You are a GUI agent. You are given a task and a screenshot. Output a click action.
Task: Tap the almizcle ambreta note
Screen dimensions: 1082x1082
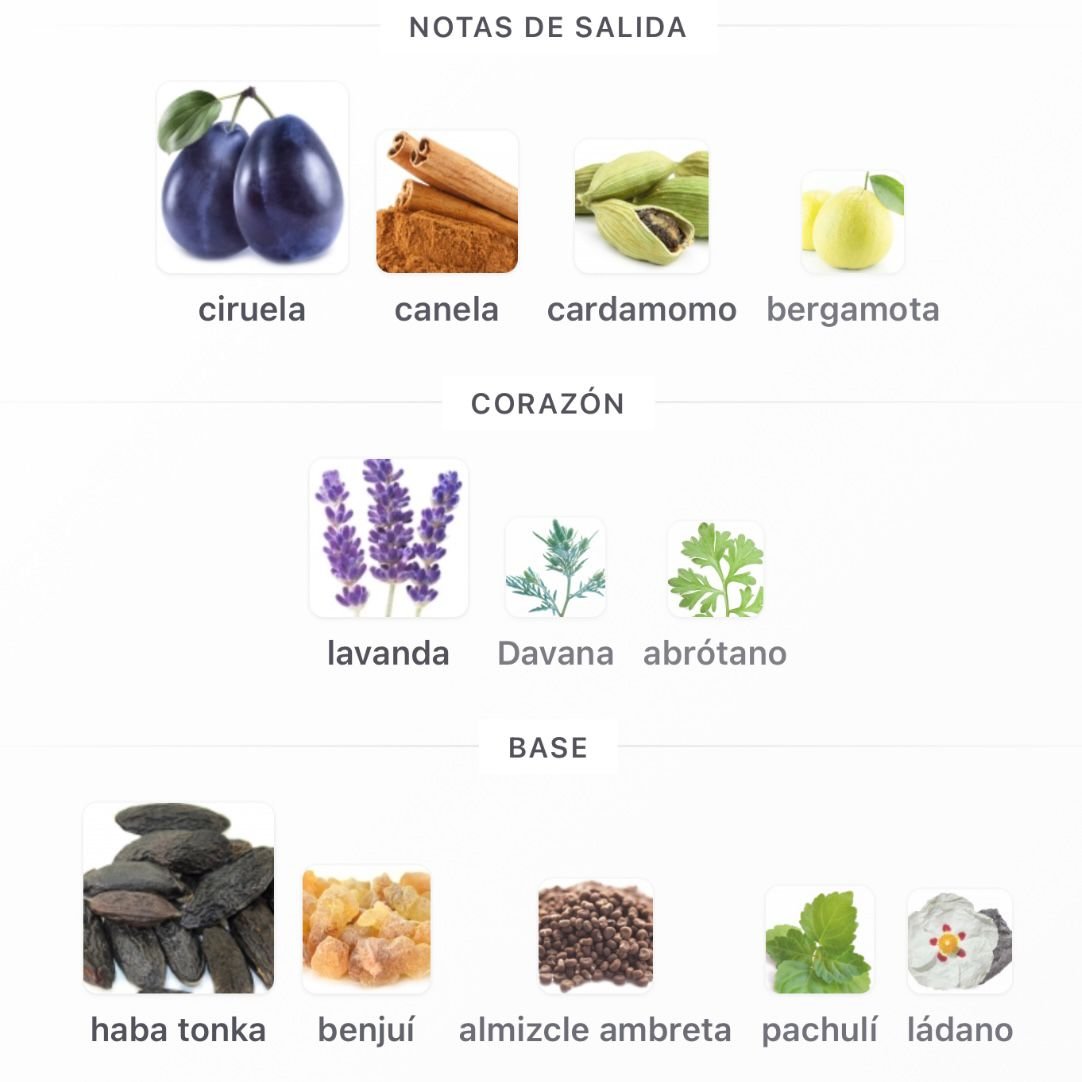(x=595, y=935)
